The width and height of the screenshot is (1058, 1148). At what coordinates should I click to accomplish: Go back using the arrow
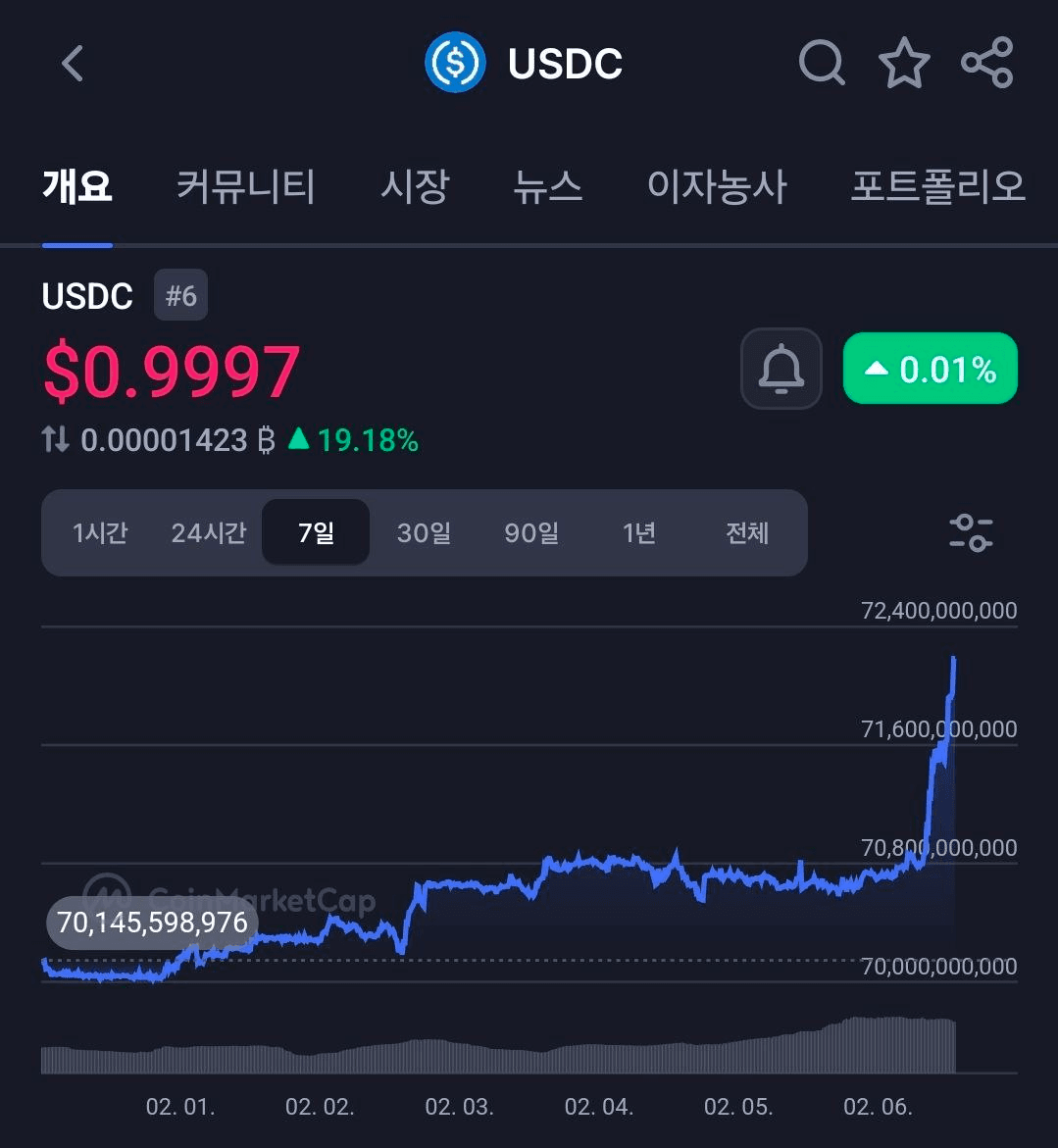[73, 64]
